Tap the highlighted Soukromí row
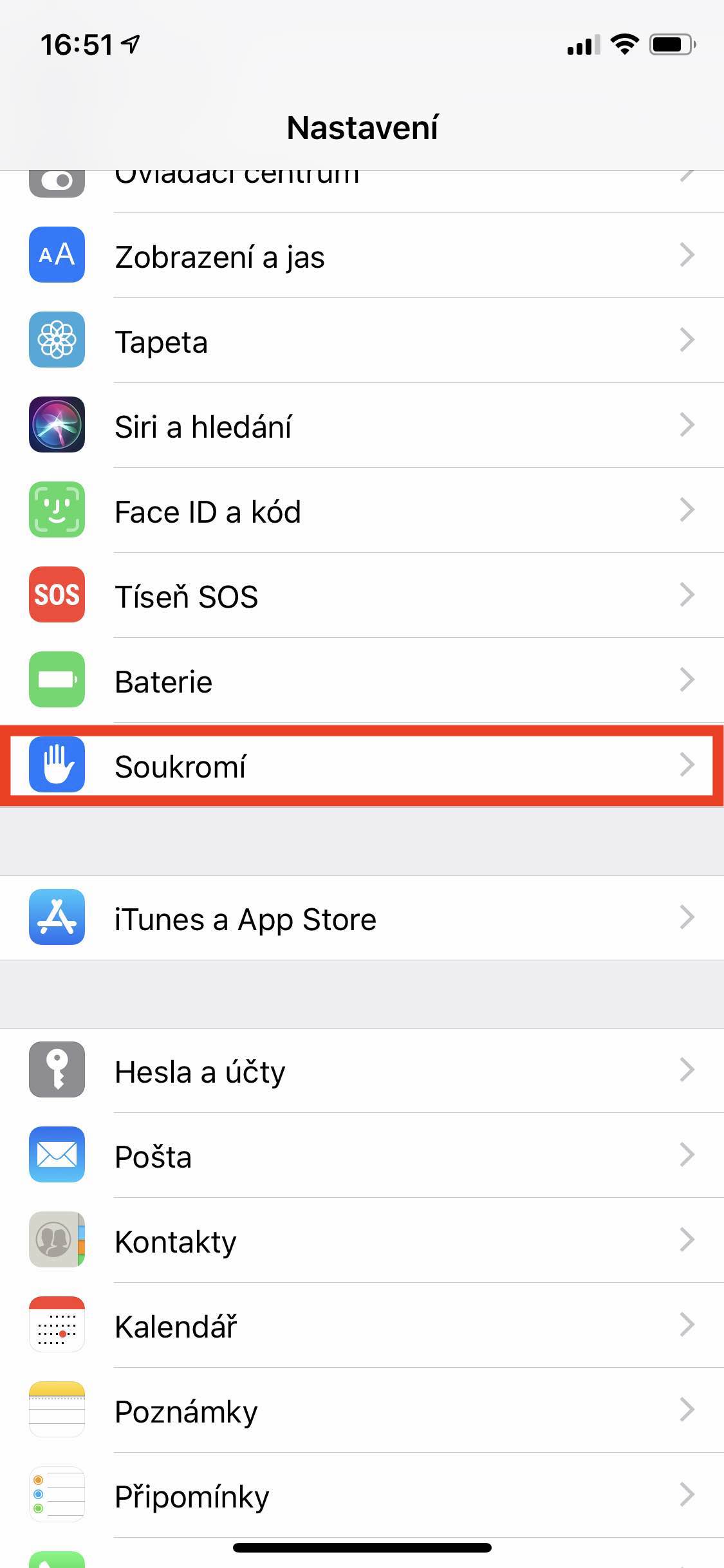Image resolution: width=724 pixels, height=1568 pixels. (360, 765)
